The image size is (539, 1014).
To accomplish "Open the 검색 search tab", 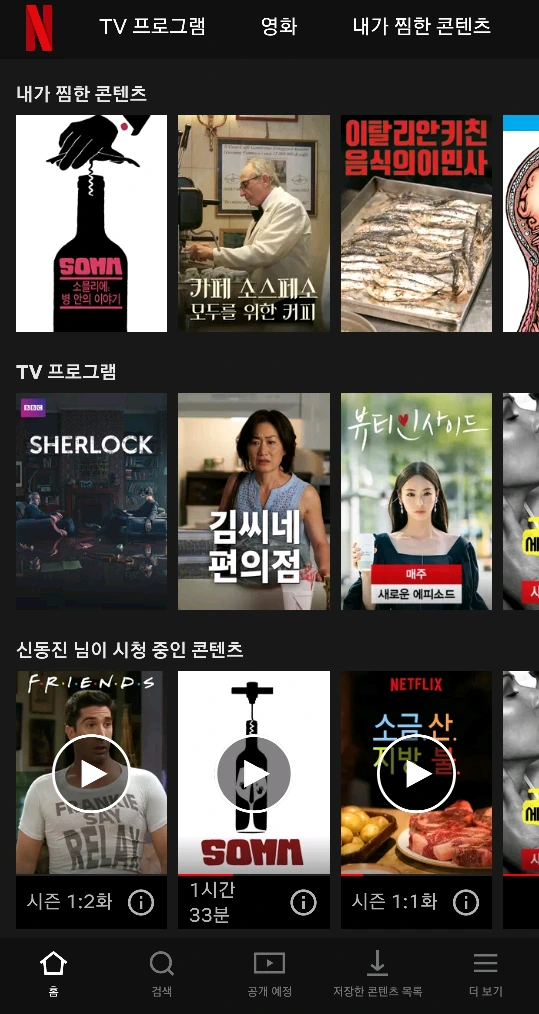I will pyautogui.click(x=162, y=974).
